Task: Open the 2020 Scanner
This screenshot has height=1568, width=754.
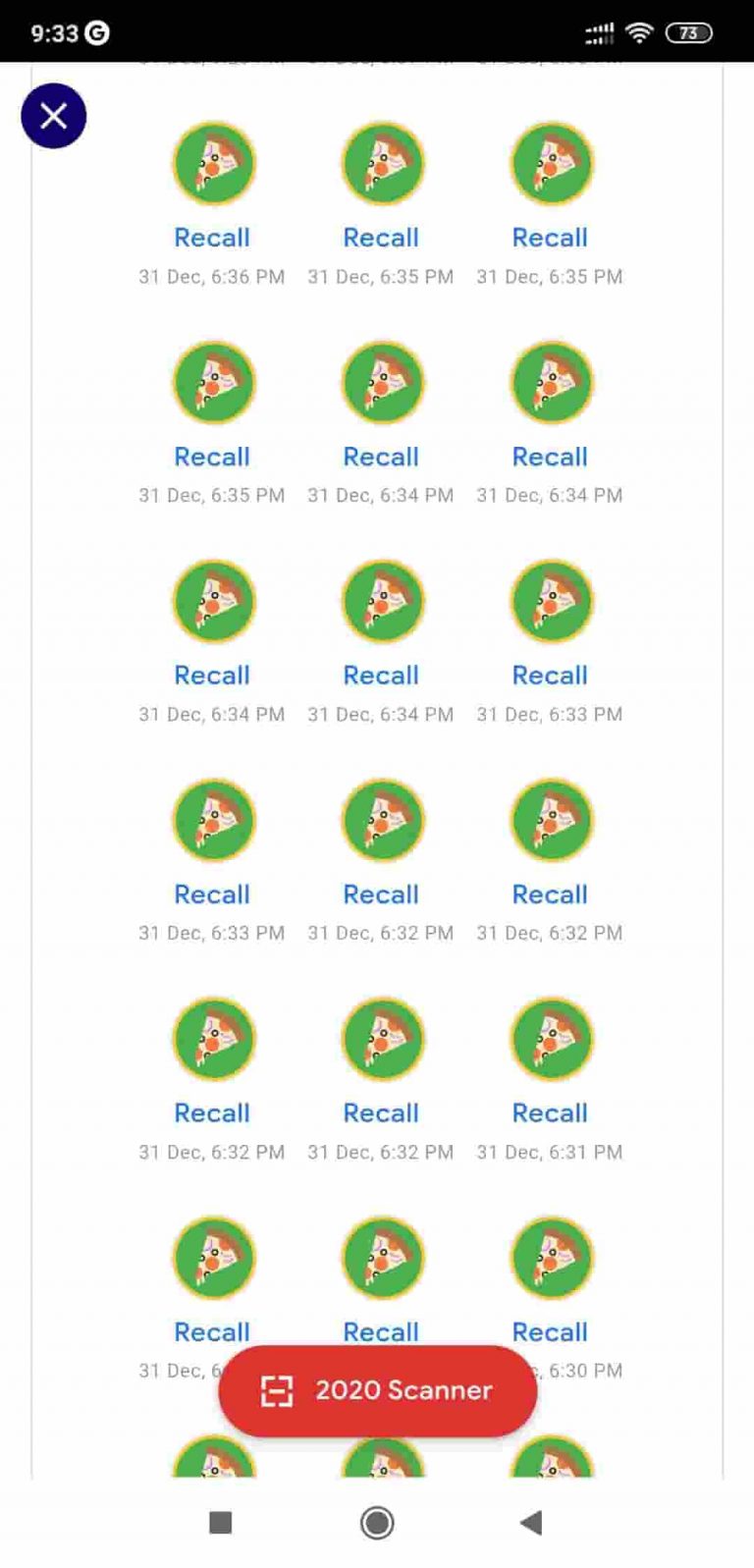Action: tap(377, 1390)
